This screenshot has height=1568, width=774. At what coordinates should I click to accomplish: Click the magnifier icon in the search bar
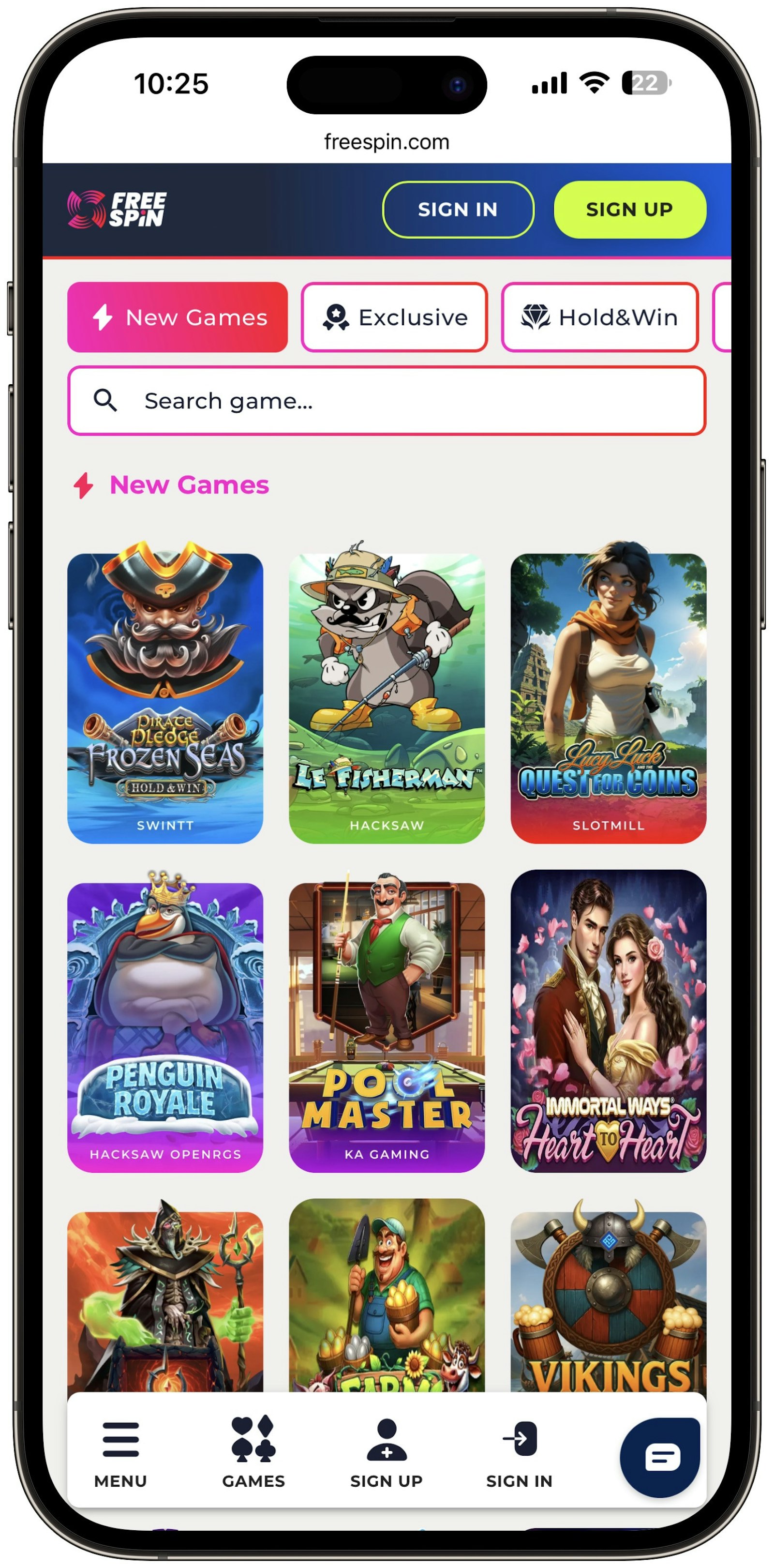(106, 401)
